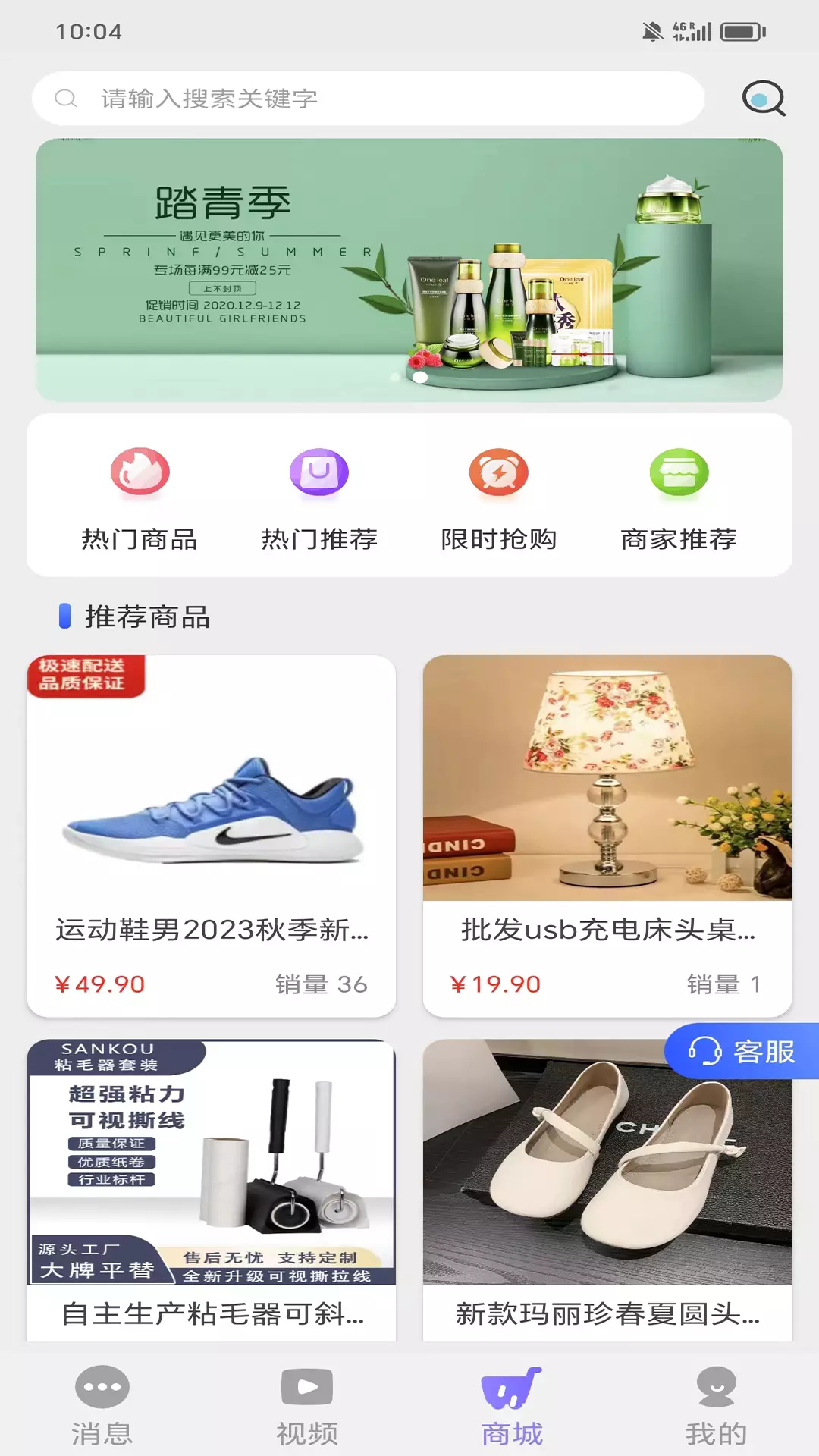This screenshot has height=1456, width=819.
Task: Switch to the 消息 tab
Action: 102,1406
